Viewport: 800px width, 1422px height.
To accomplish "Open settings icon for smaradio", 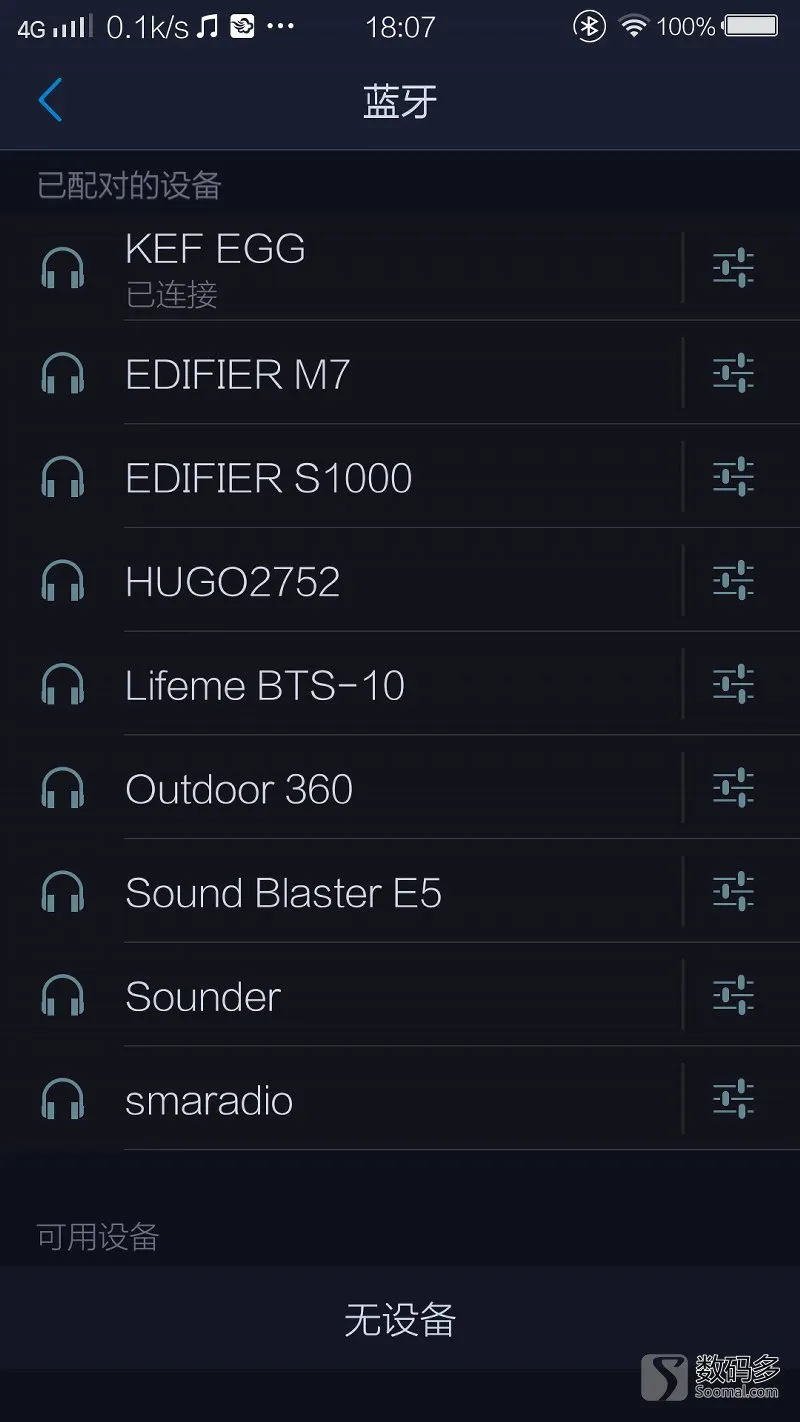I will [733, 1099].
